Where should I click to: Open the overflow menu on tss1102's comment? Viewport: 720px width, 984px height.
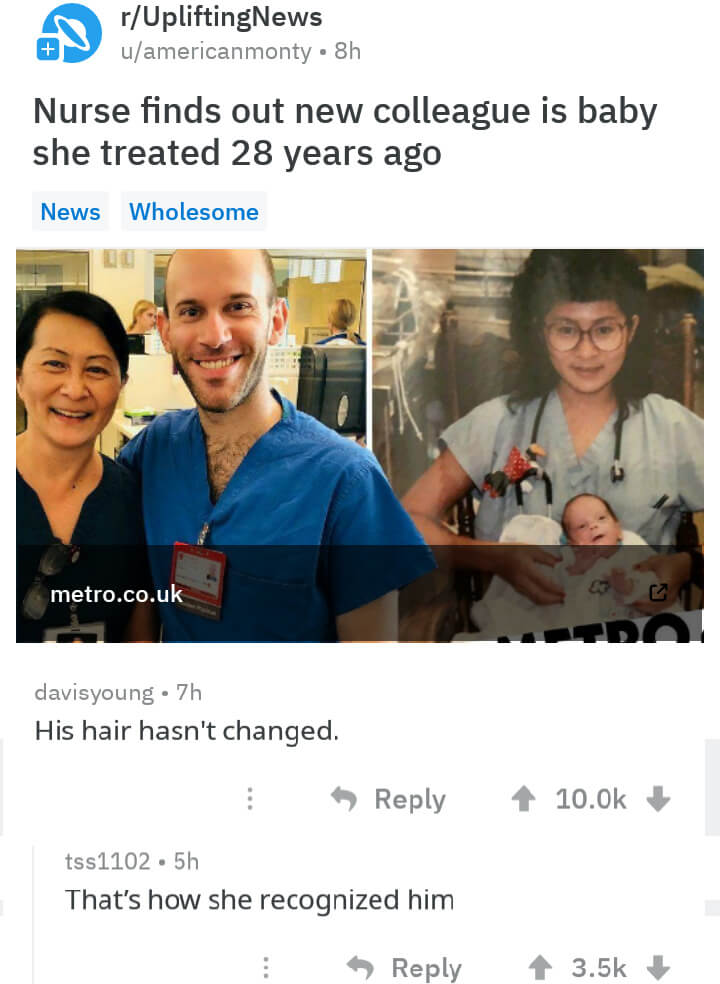click(x=266, y=967)
